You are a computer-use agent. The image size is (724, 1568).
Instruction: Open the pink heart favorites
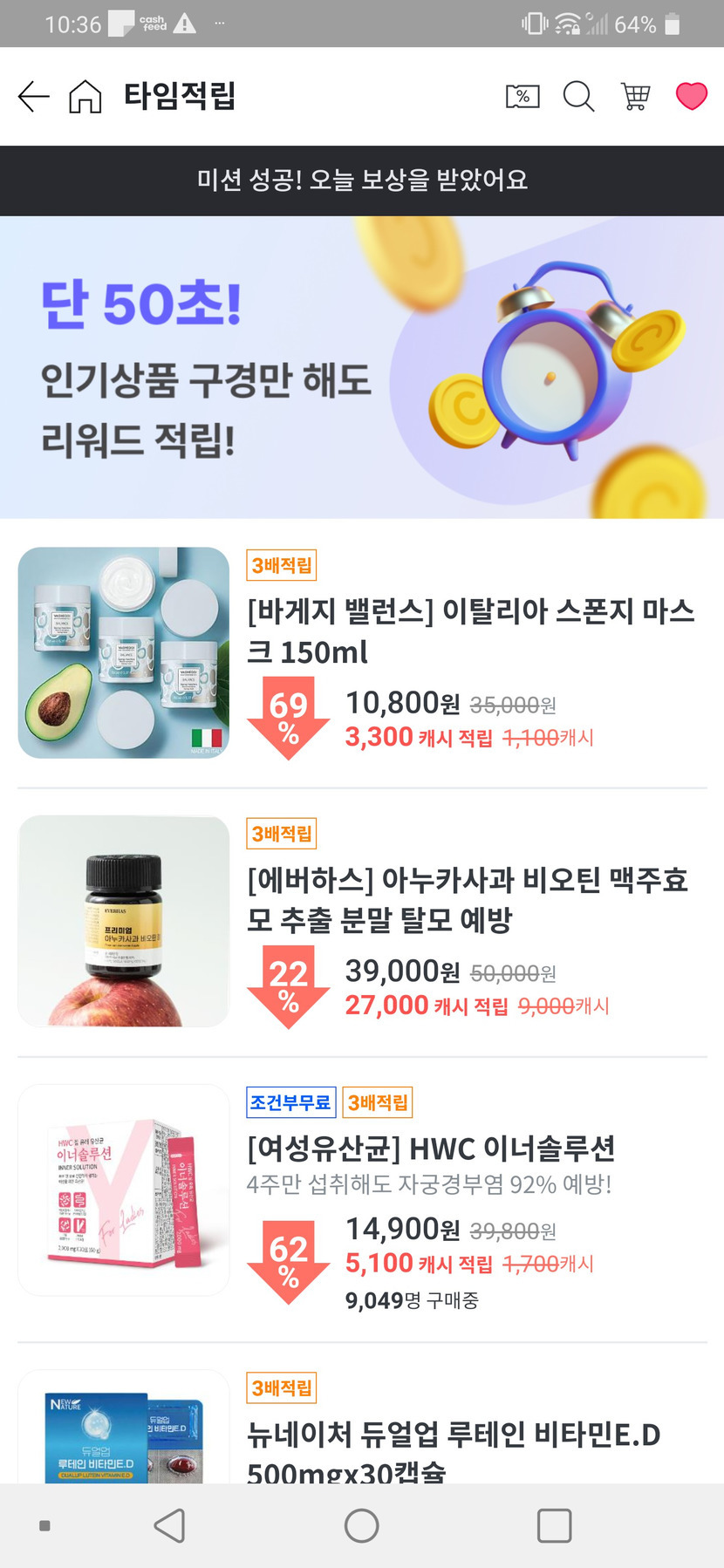(692, 96)
